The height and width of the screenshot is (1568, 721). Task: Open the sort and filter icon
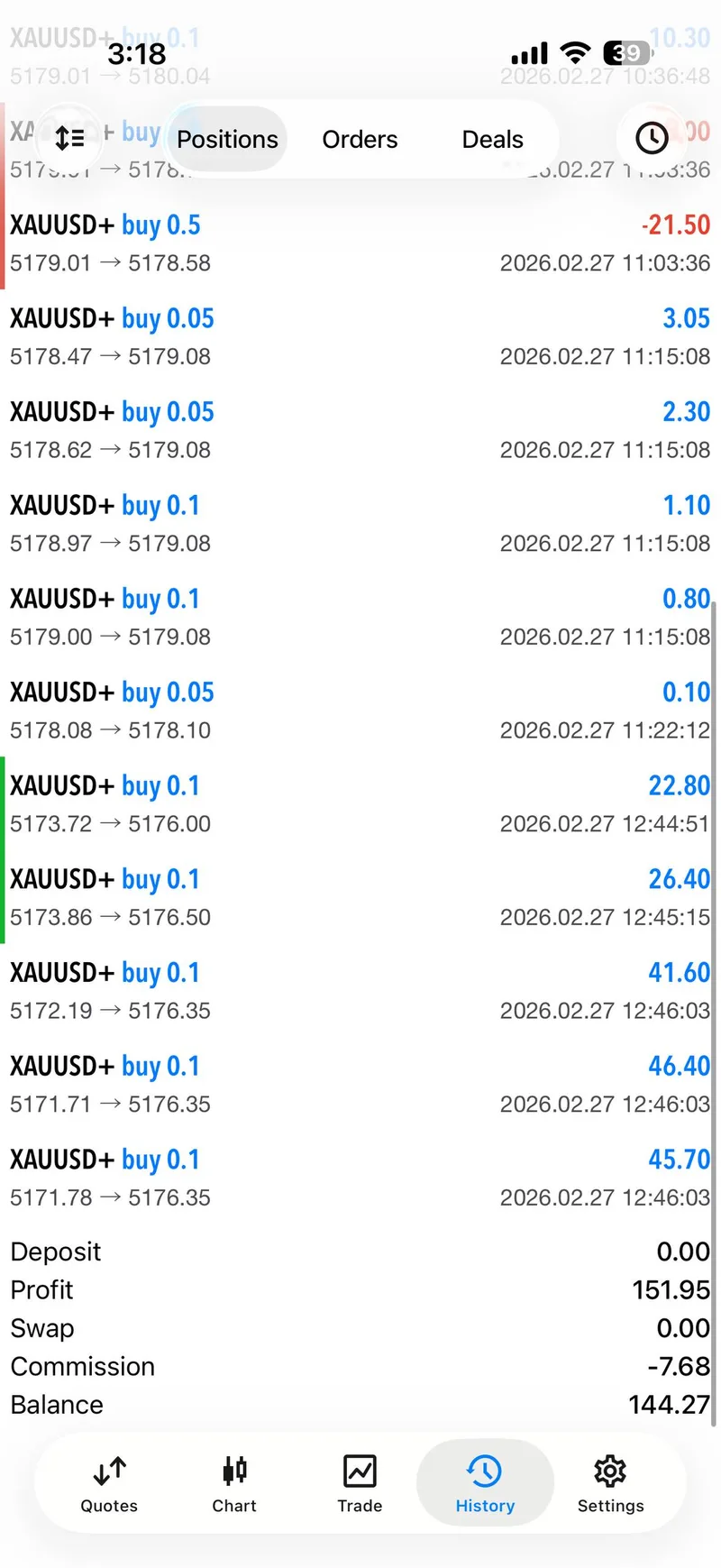(69, 137)
